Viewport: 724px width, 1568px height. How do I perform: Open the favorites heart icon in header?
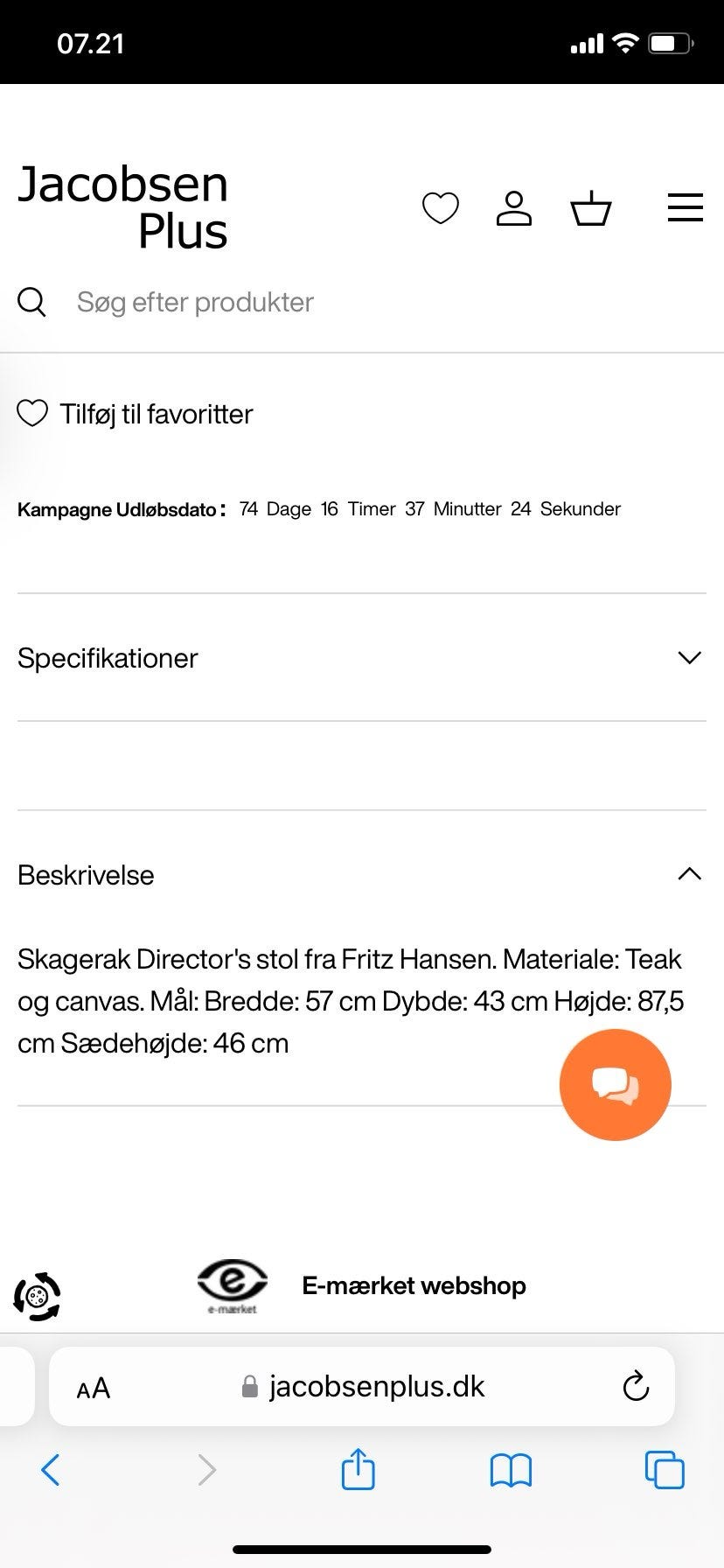(441, 208)
